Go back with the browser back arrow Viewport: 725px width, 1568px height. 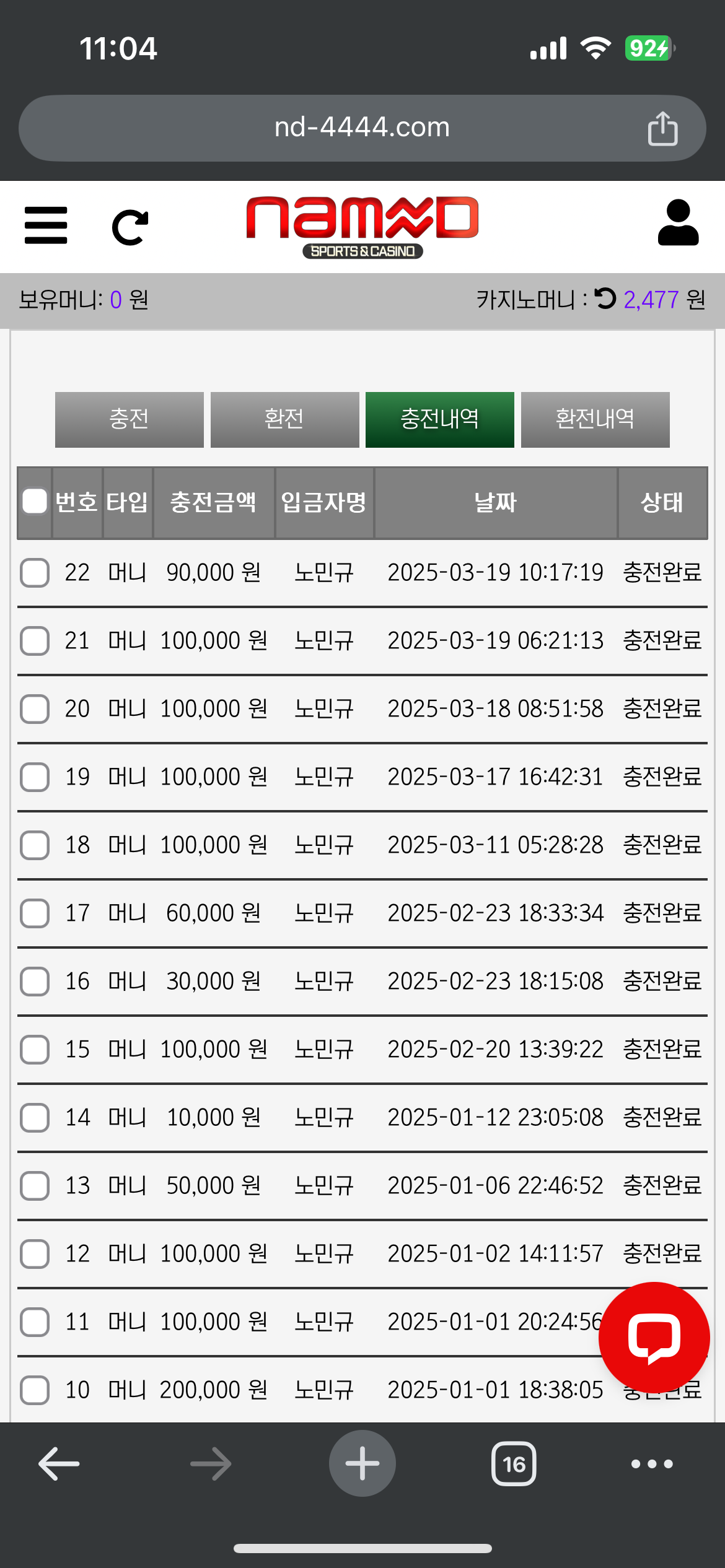(59, 1464)
